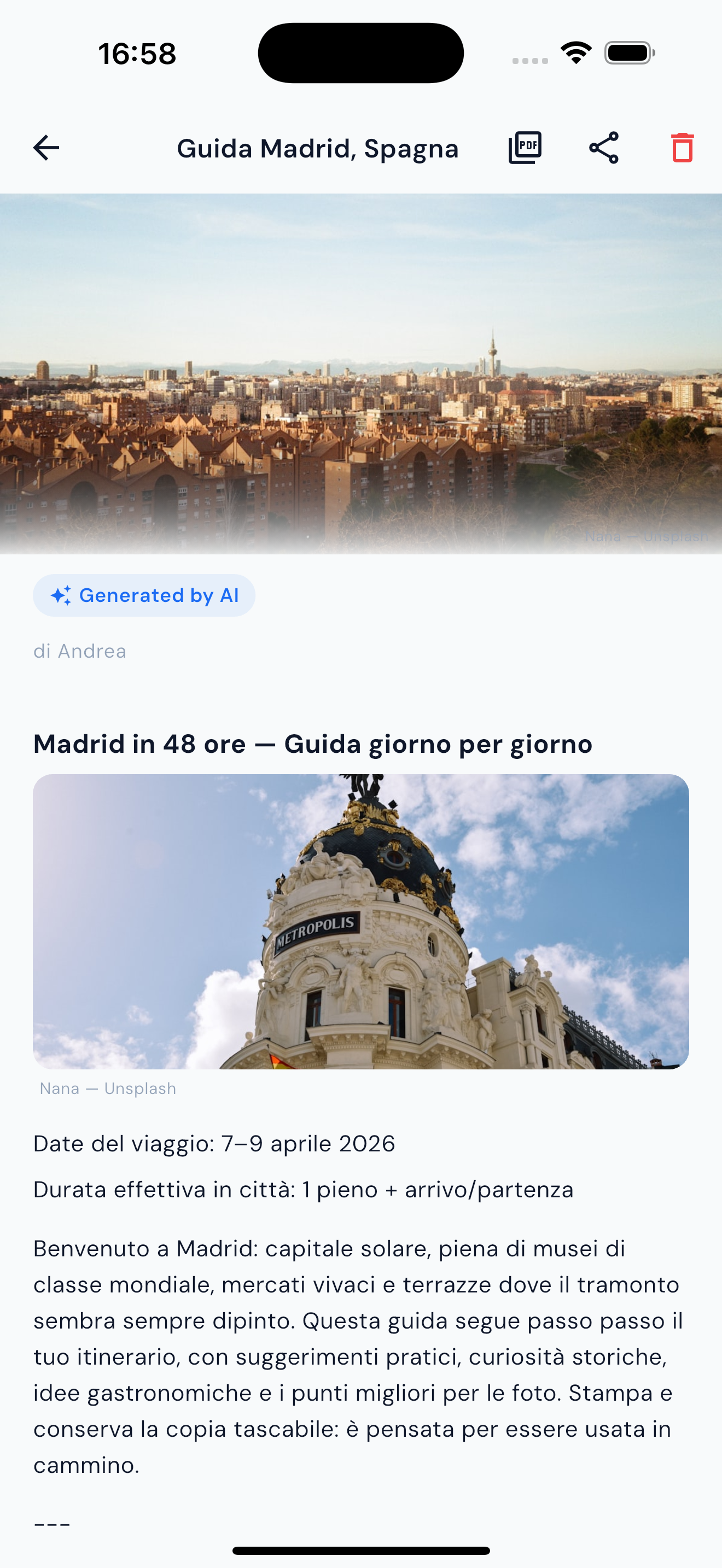Open the author profile 'di Andrea'
The height and width of the screenshot is (1568, 722).
coord(80,651)
